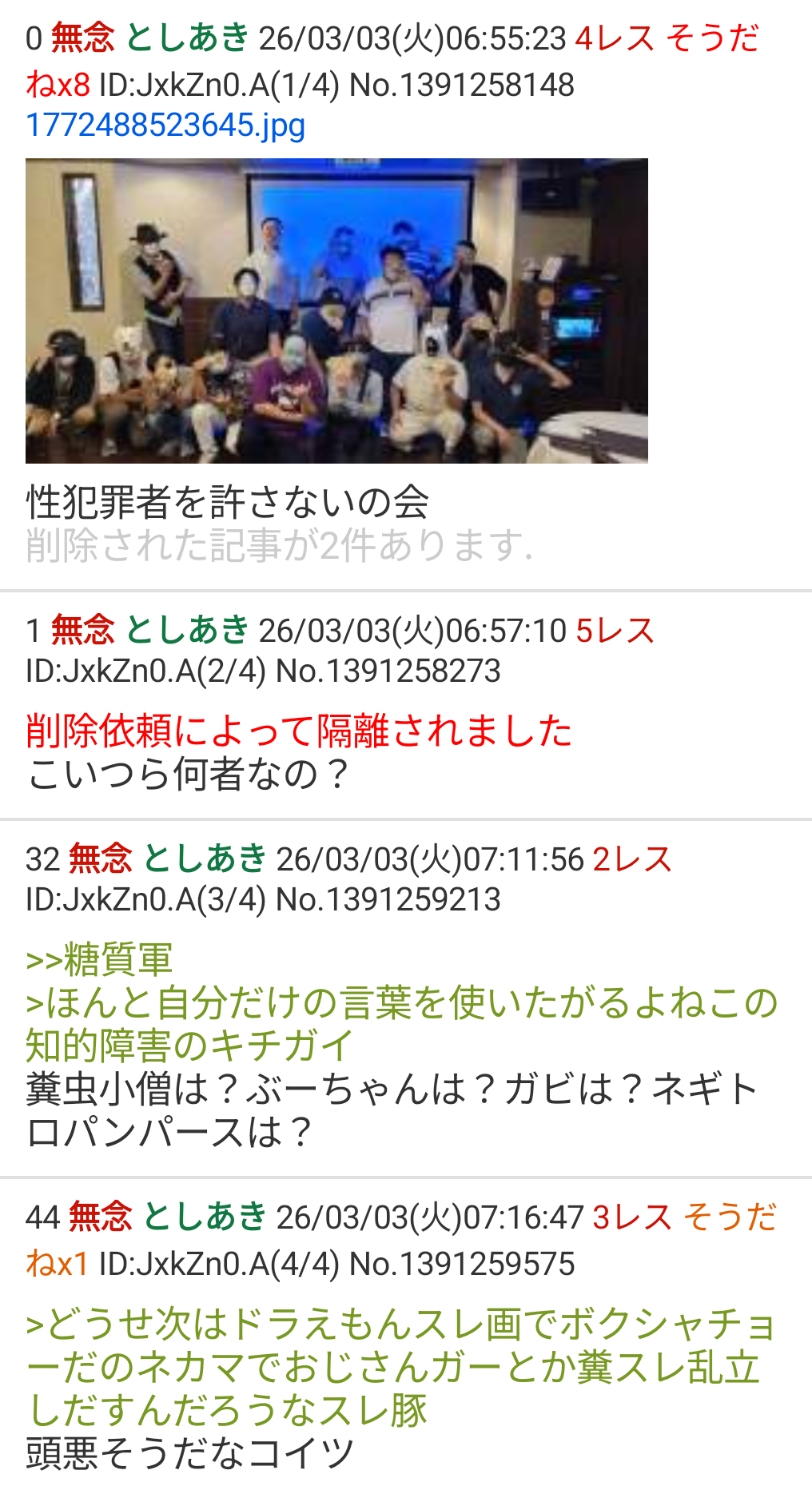Show the 4レス replies to post 0
The width and height of the screenshot is (812, 1494).
tap(614, 38)
